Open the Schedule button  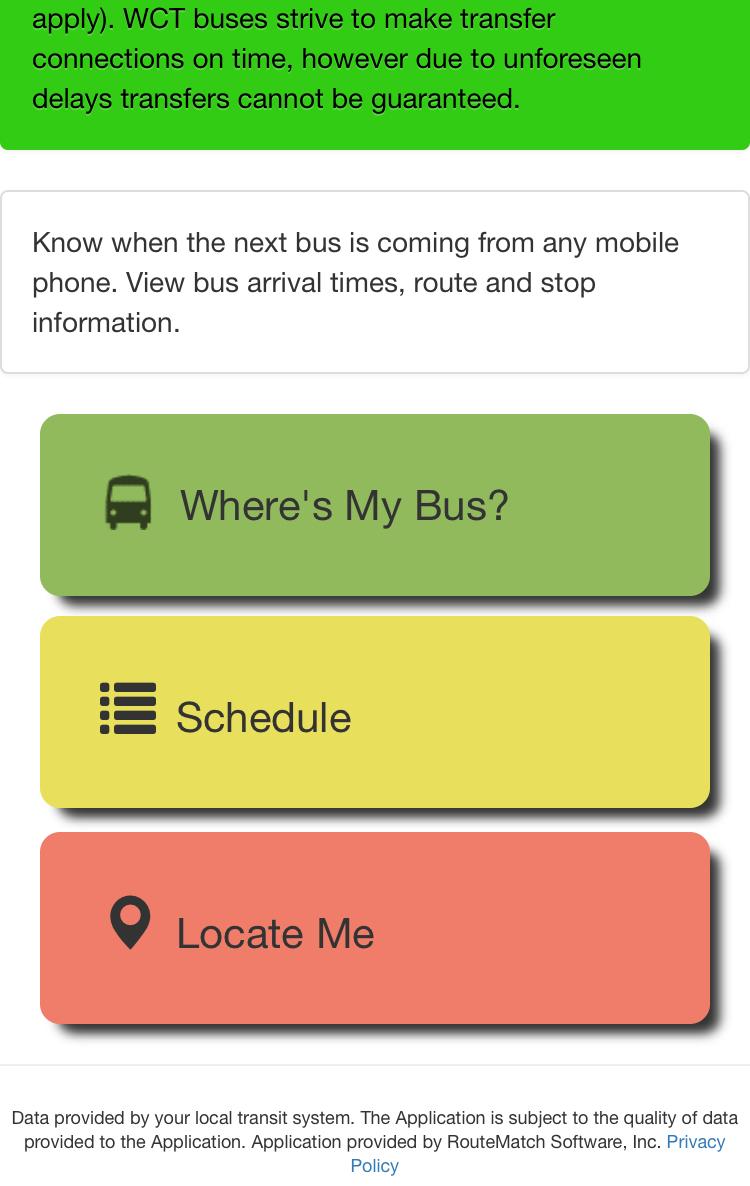[374, 713]
